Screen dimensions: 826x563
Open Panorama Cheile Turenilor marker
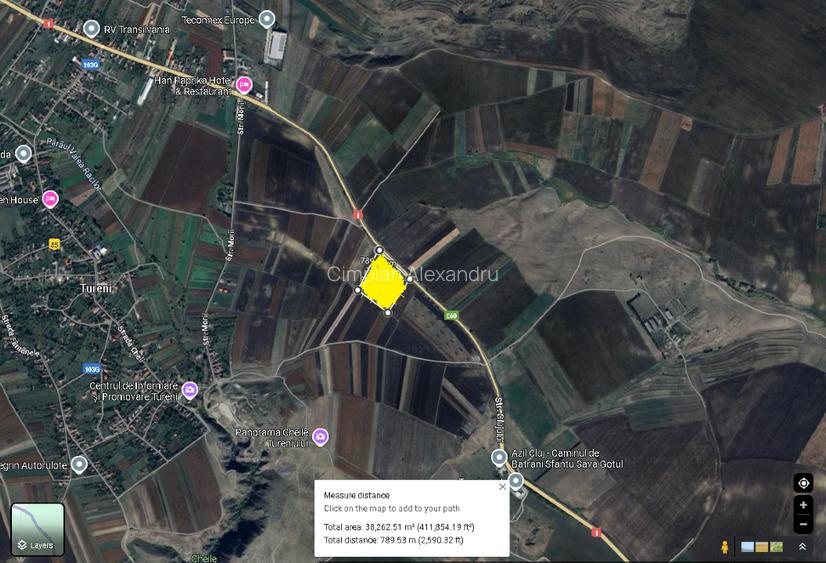(x=320, y=437)
